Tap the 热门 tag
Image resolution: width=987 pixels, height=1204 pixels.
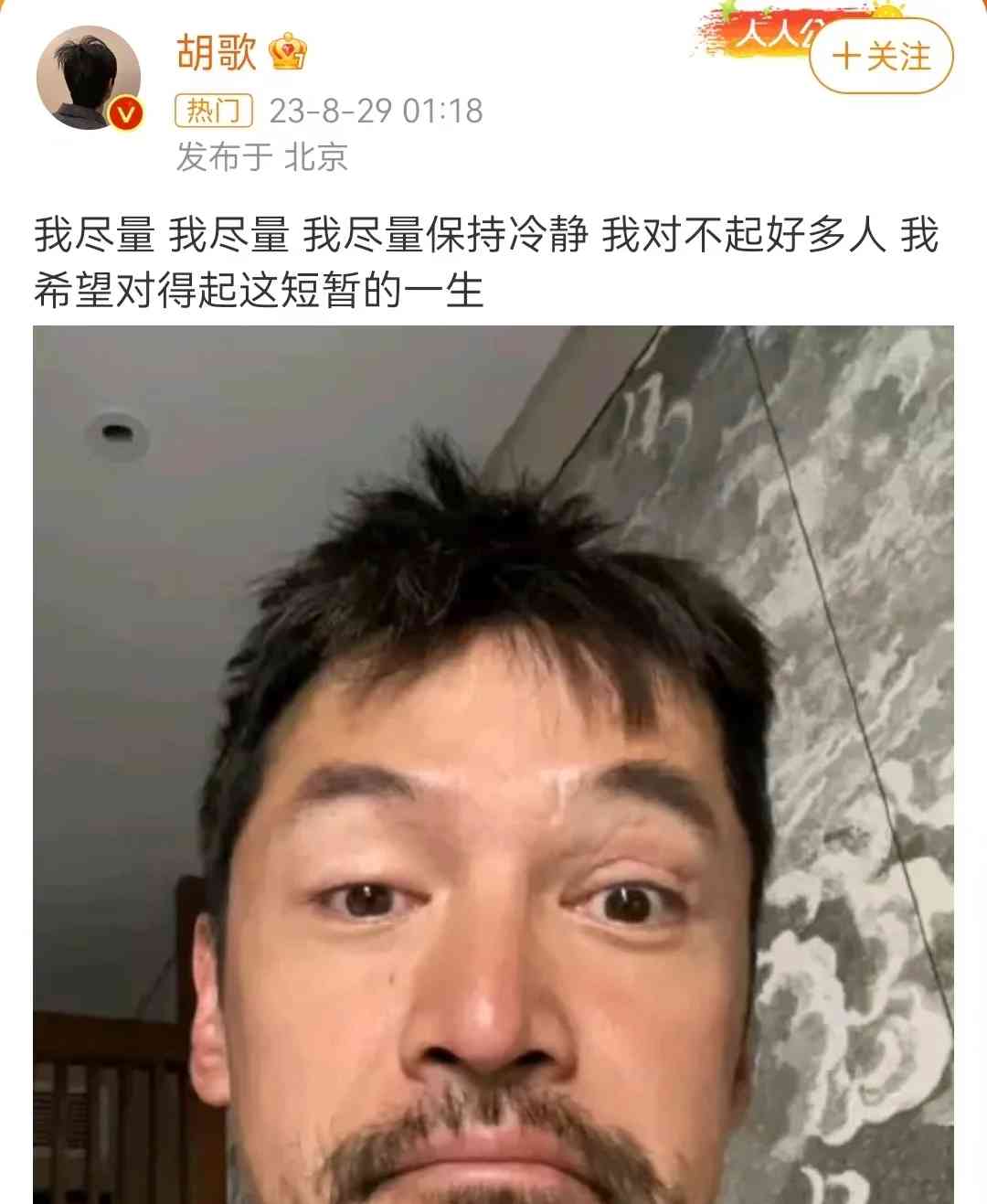214,112
